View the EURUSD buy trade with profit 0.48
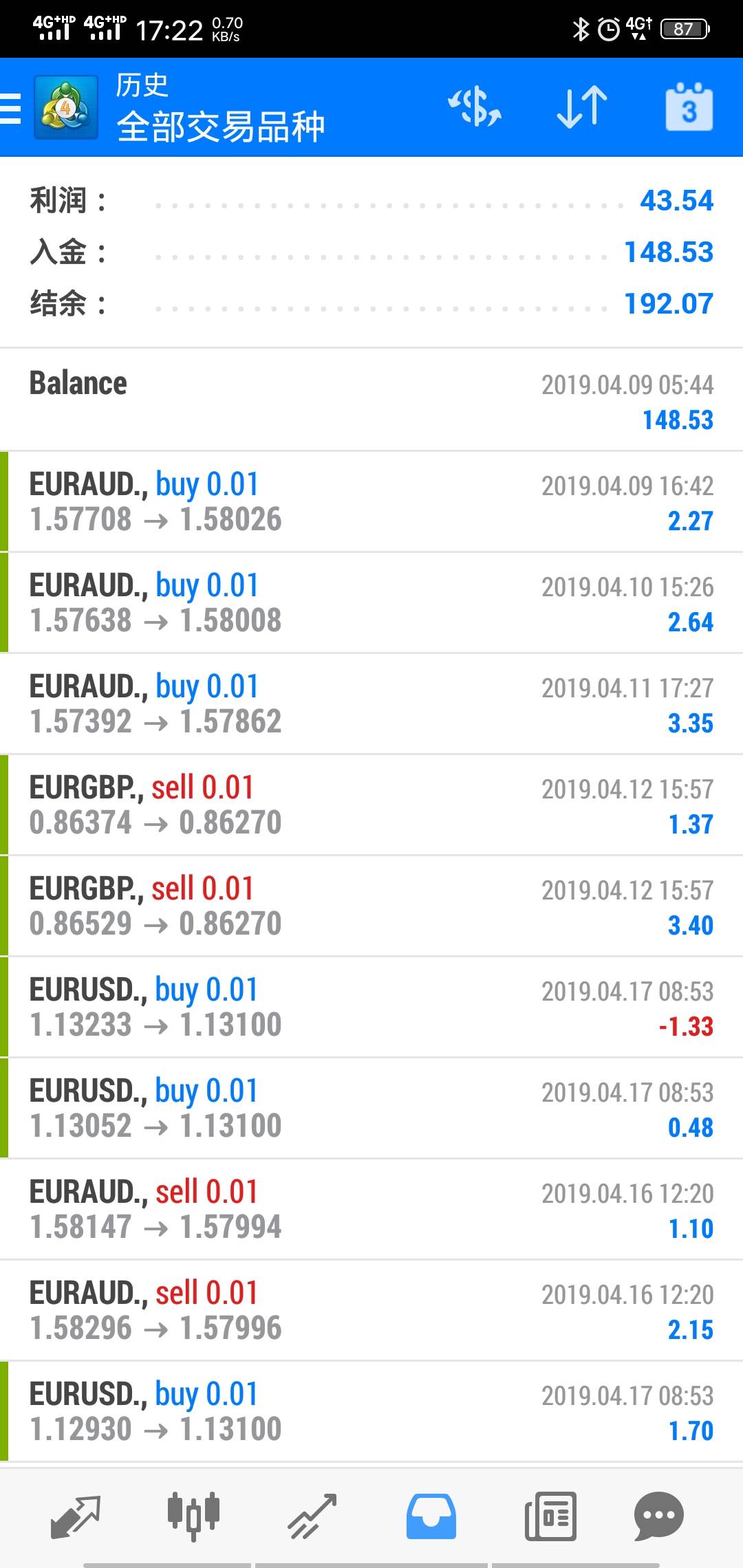The image size is (743, 1568). pos(371,1109)
